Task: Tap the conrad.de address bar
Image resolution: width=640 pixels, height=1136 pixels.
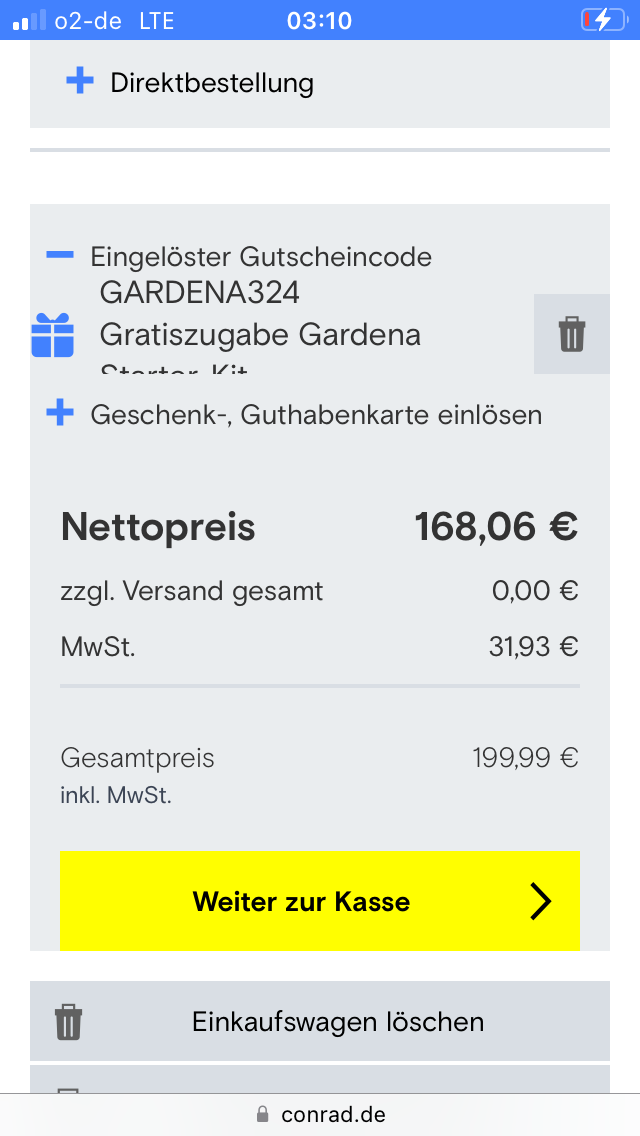Action: click(320, 1114)
